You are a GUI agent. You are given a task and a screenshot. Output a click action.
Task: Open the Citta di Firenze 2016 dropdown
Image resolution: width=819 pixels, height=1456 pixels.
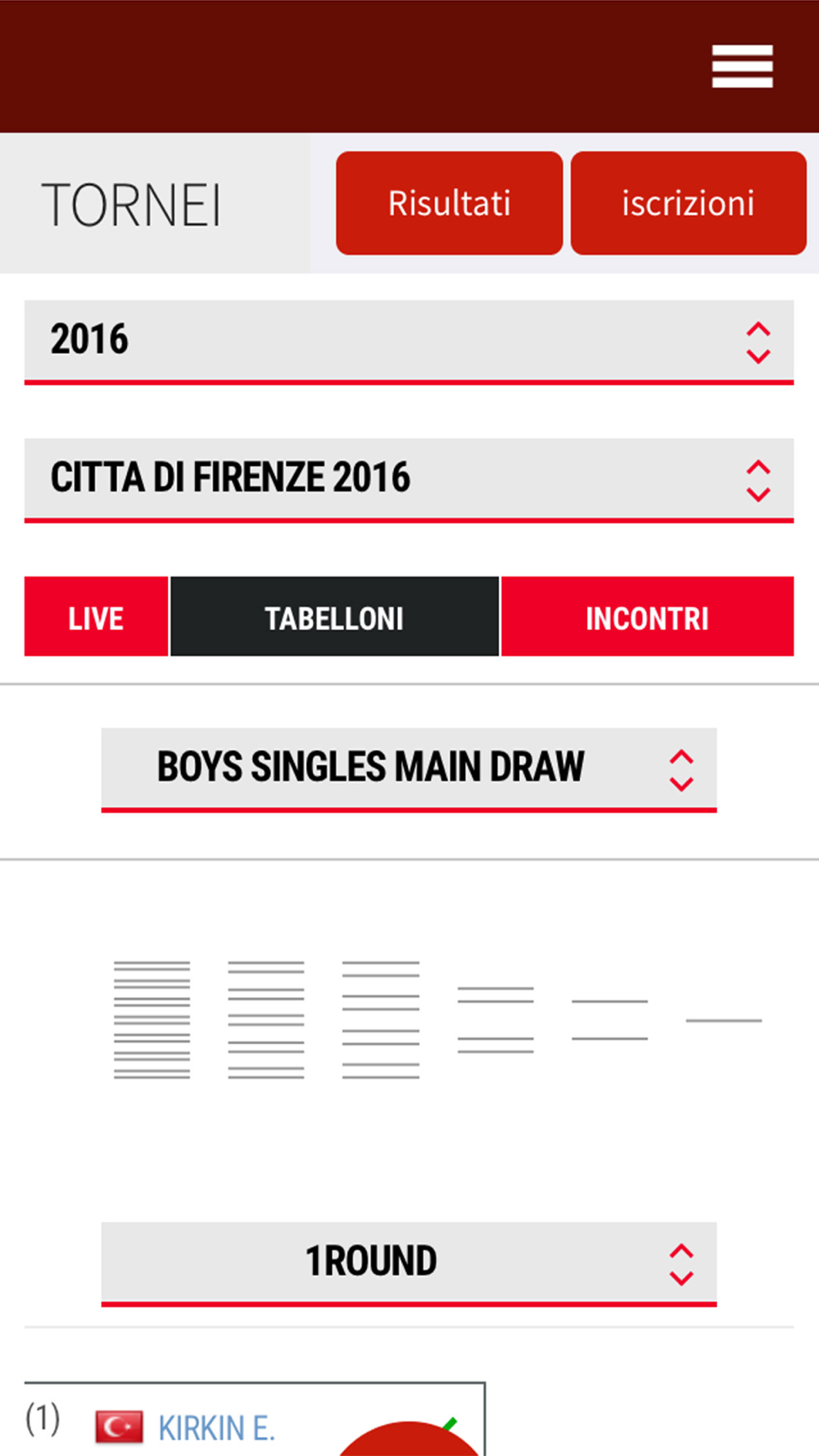pyautogui.click(x=409, y=480)
